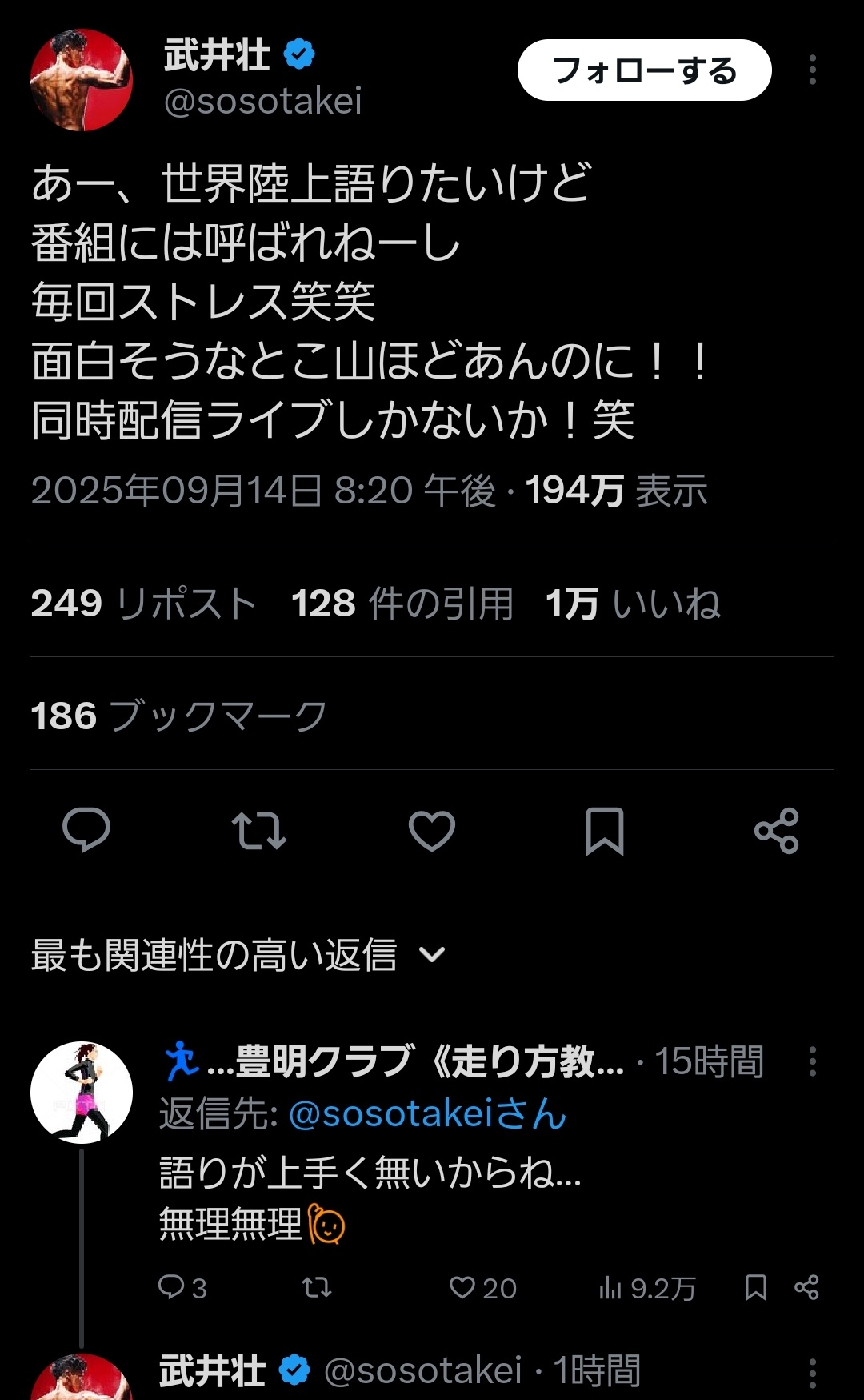Viewport: 864px width, 1400px height.
Task: View the 128 件の引用 list
Action: [x=402, y=603]
